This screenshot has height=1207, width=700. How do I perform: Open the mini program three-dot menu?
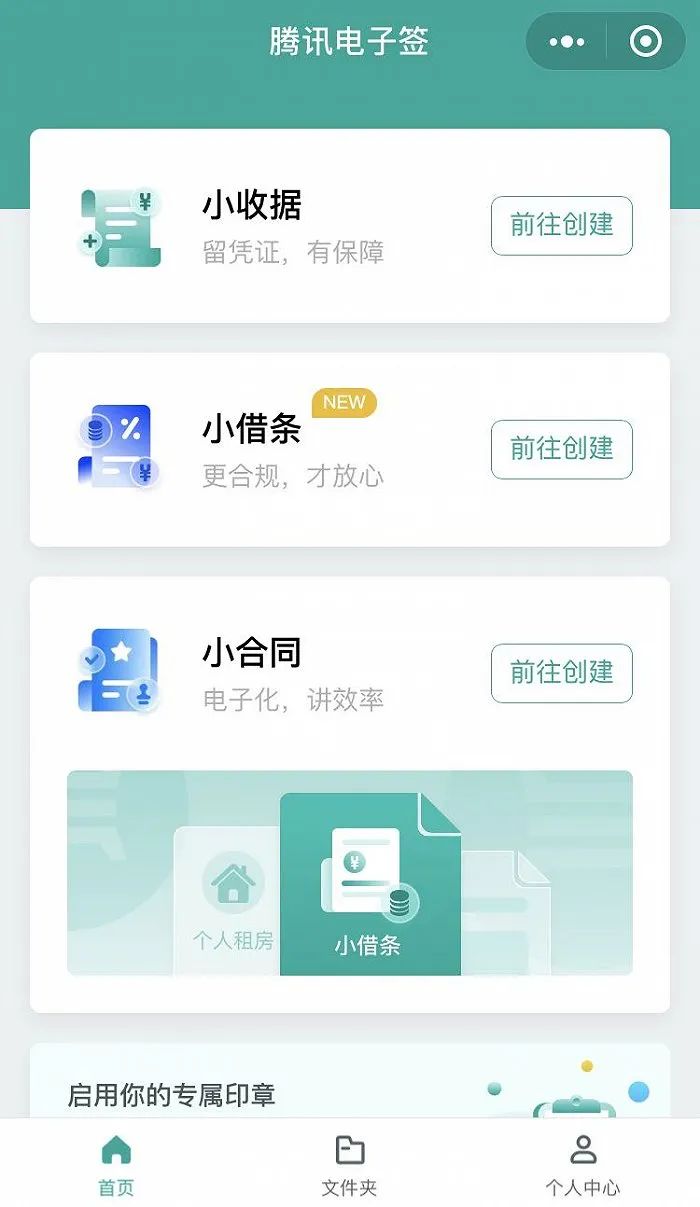(x=567, y=42)
